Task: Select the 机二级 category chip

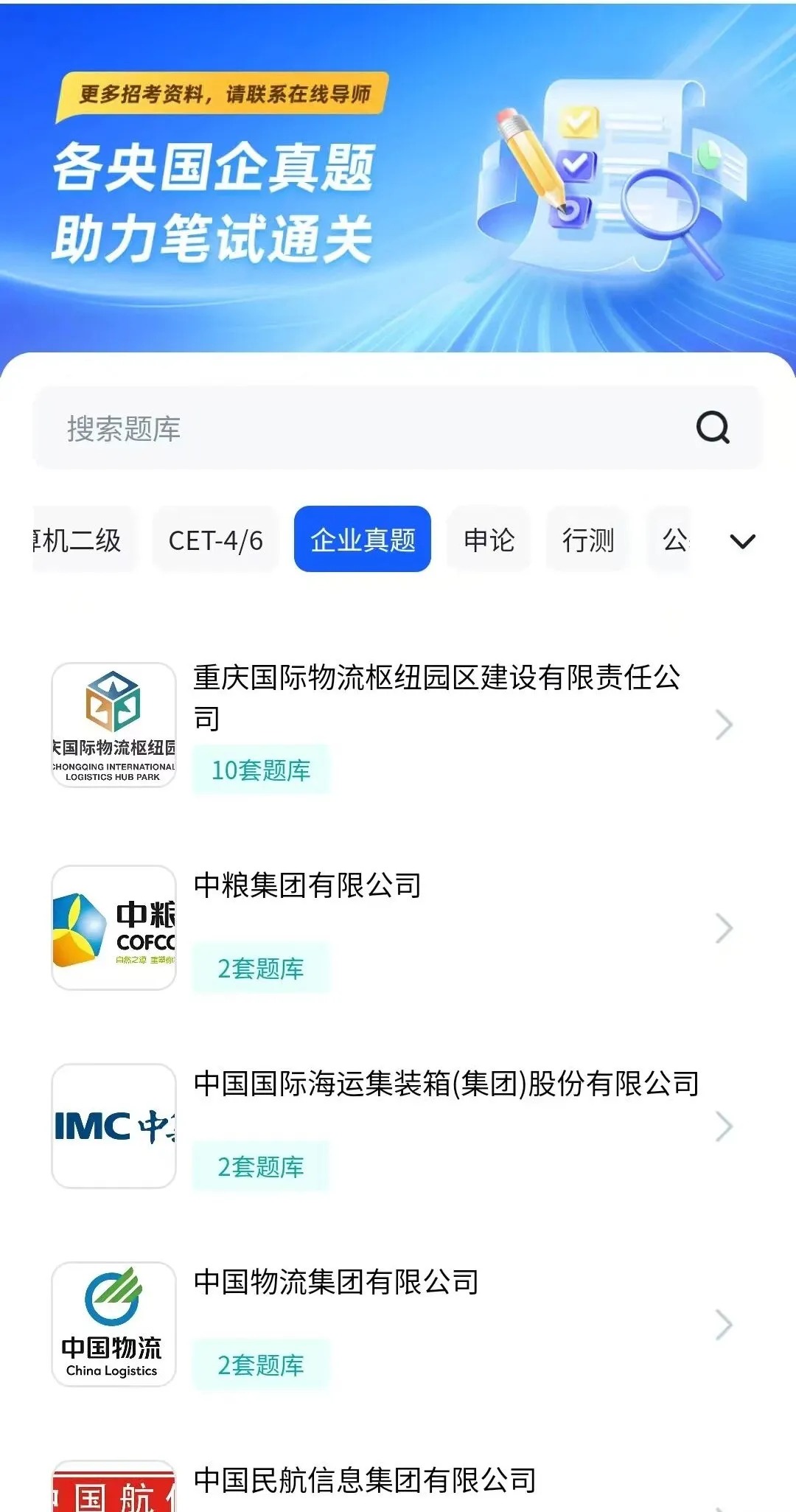Action: [76, 540]
